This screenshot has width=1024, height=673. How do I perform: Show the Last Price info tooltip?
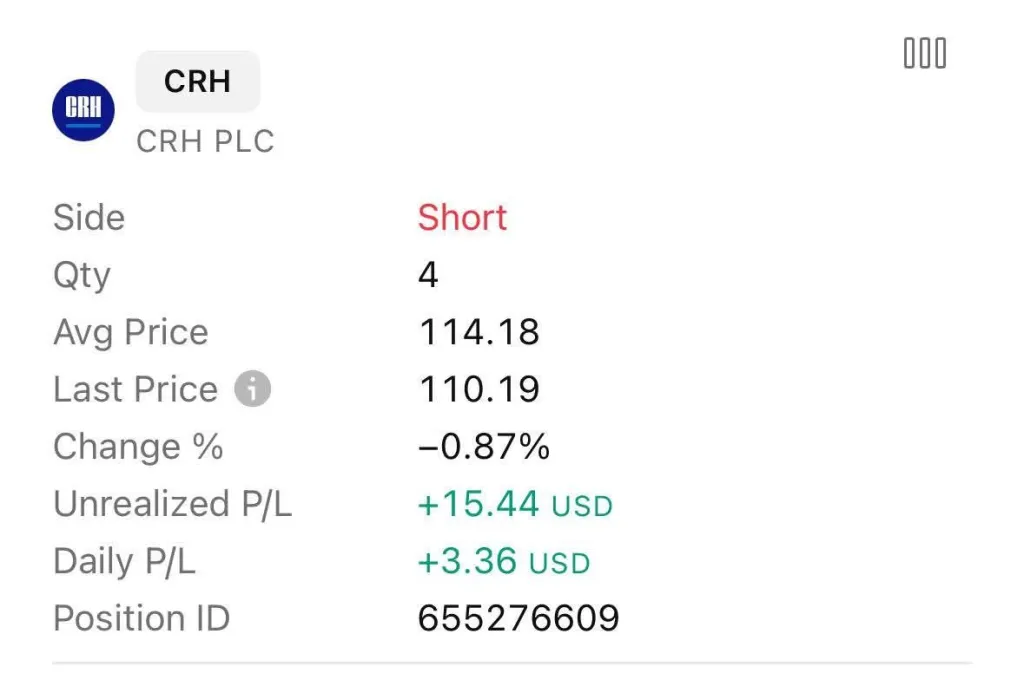tap(252, 389)
